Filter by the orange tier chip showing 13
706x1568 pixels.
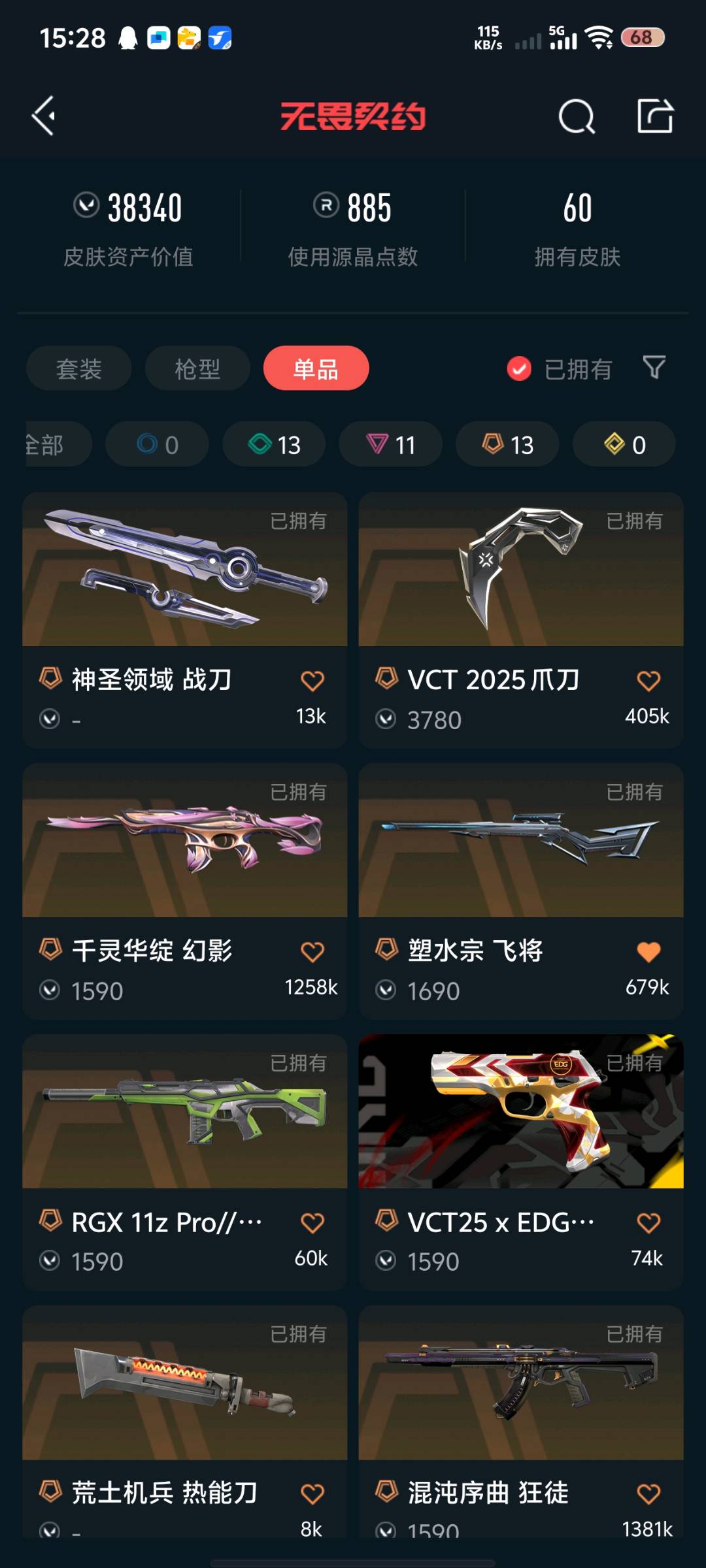tap(507, 444)
